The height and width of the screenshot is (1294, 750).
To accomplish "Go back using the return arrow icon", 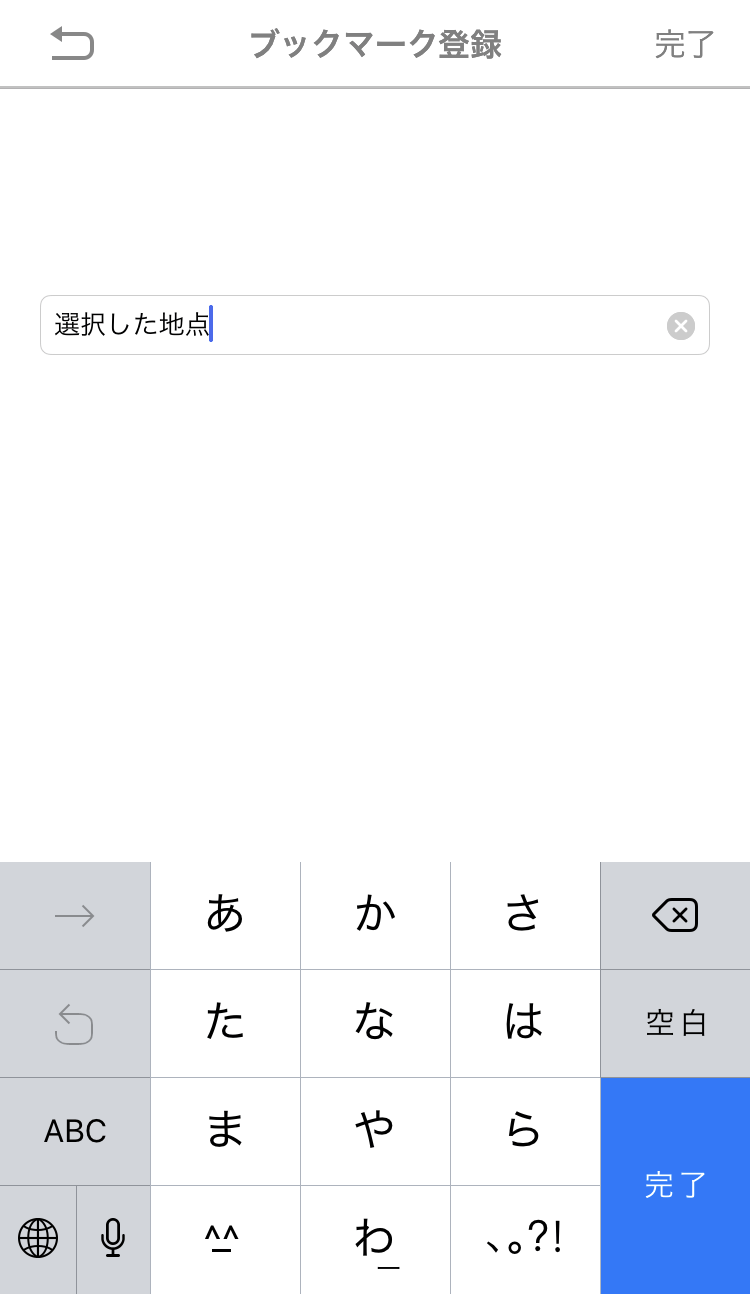I will pyautogui.click(x=72, y=44).
